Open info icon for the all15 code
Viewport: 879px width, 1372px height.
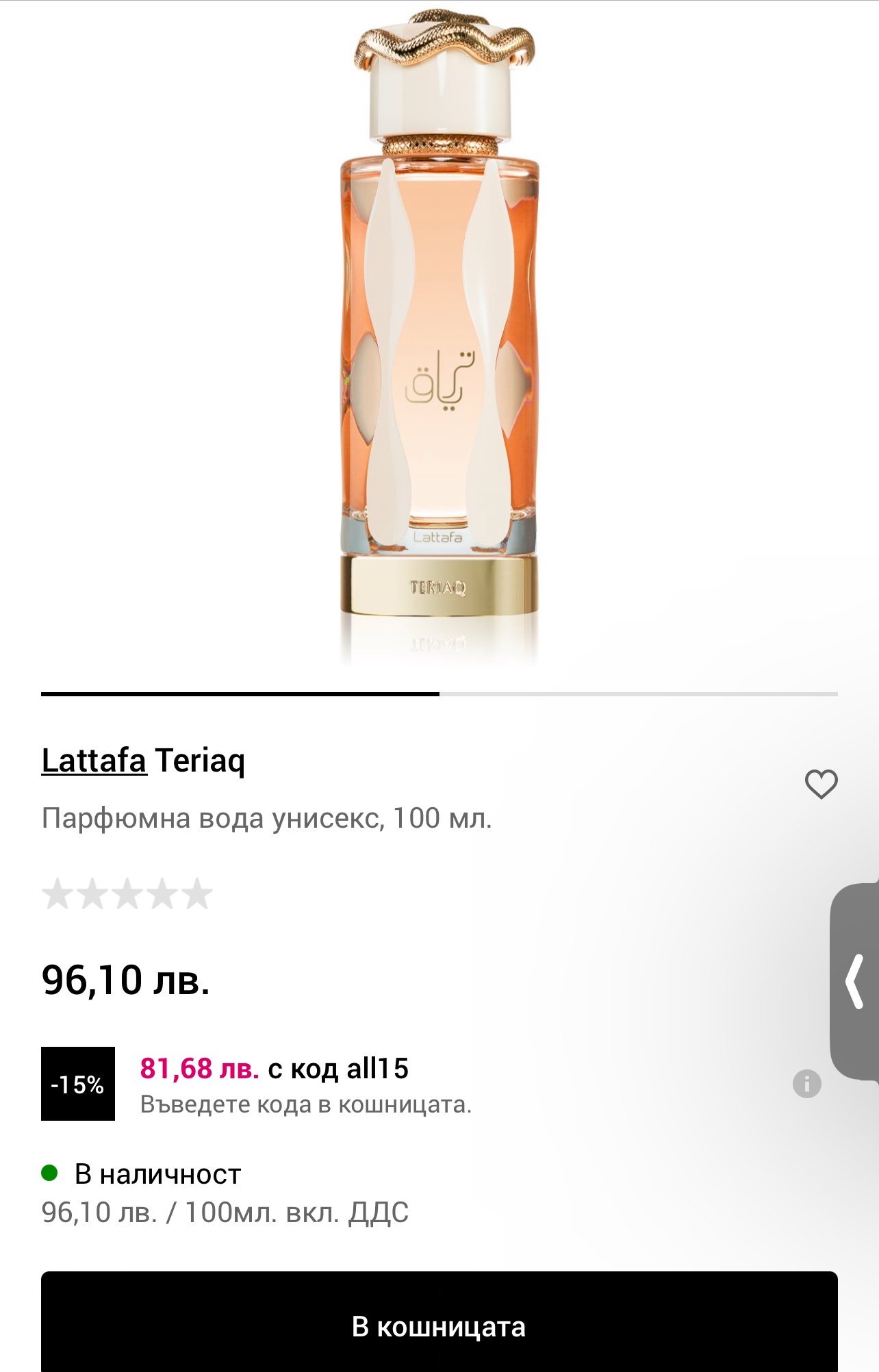[806, 1084]
